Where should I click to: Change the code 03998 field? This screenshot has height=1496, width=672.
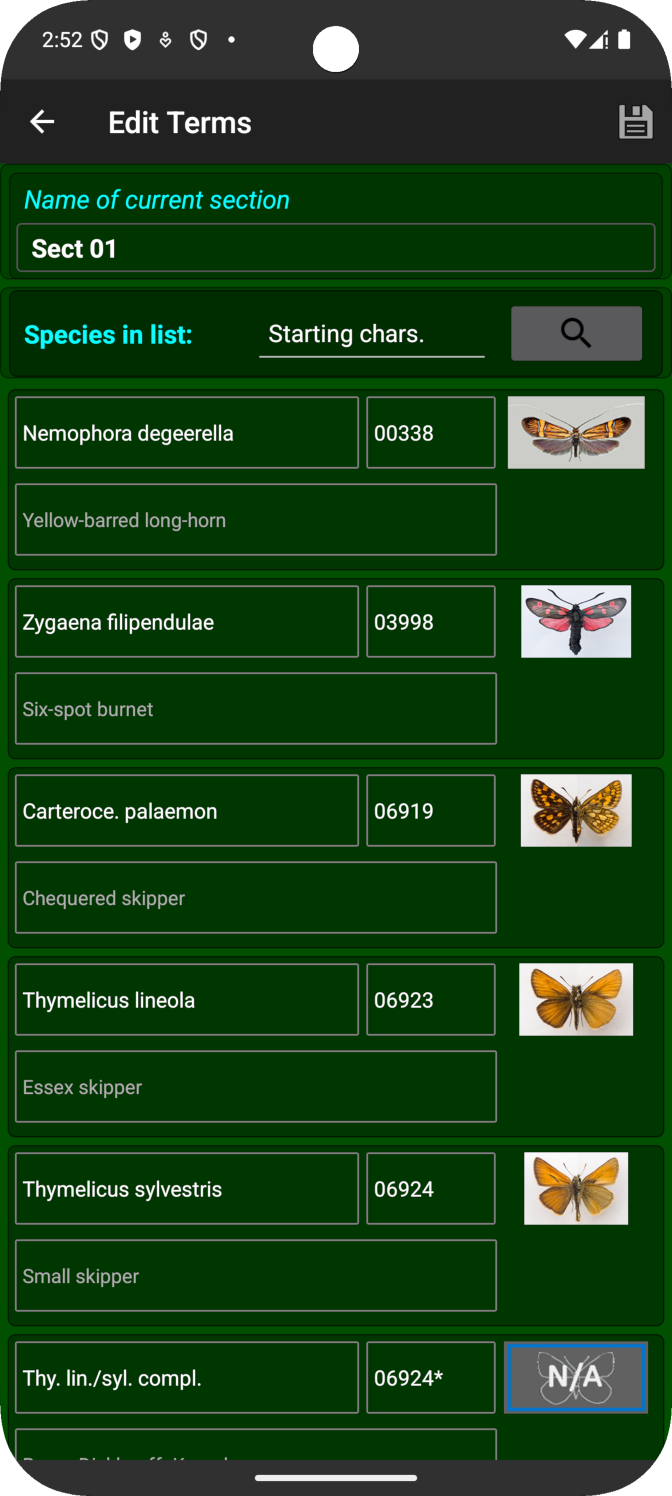tap(430, 622)
